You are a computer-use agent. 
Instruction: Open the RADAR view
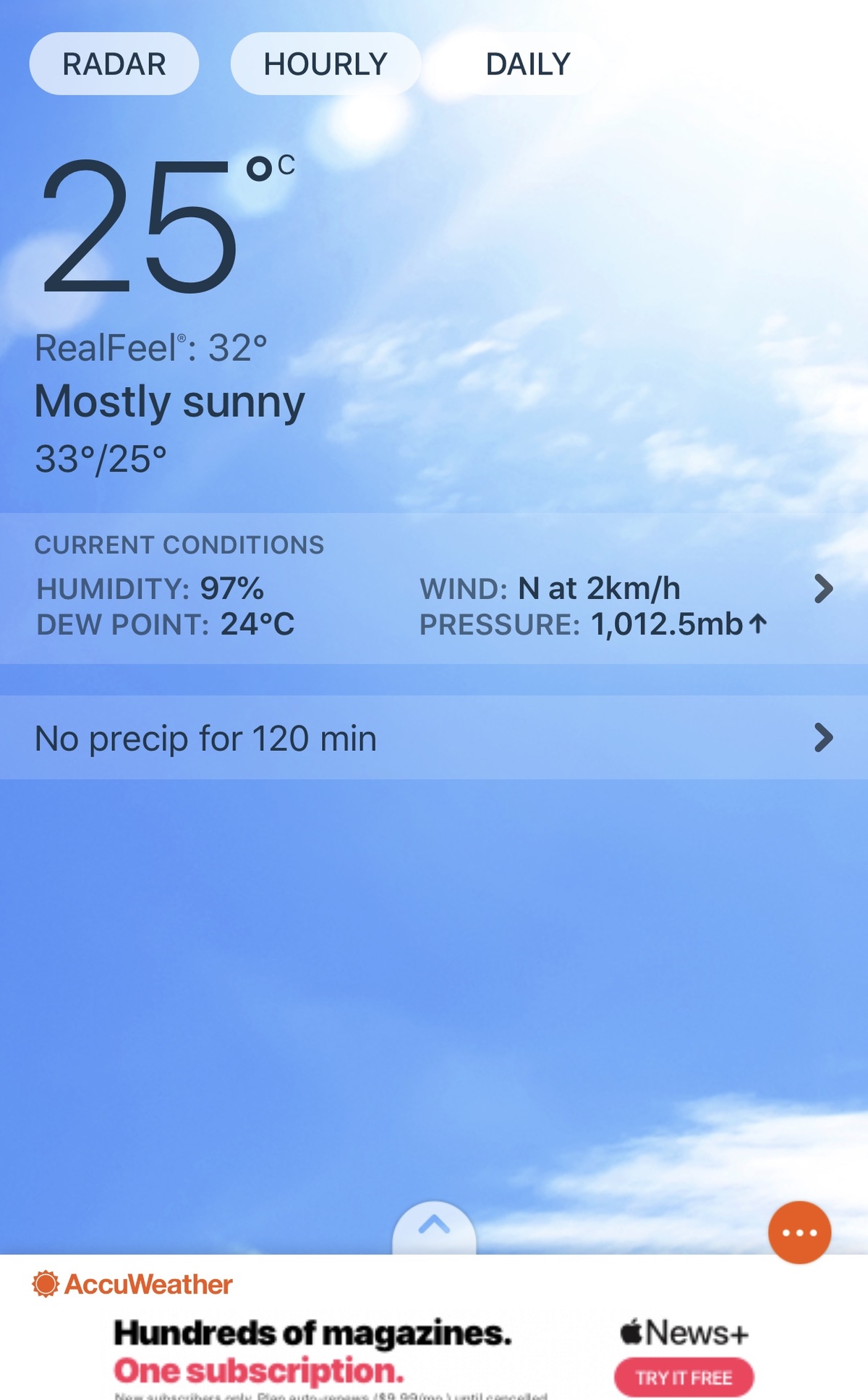[x=114, y=64]
